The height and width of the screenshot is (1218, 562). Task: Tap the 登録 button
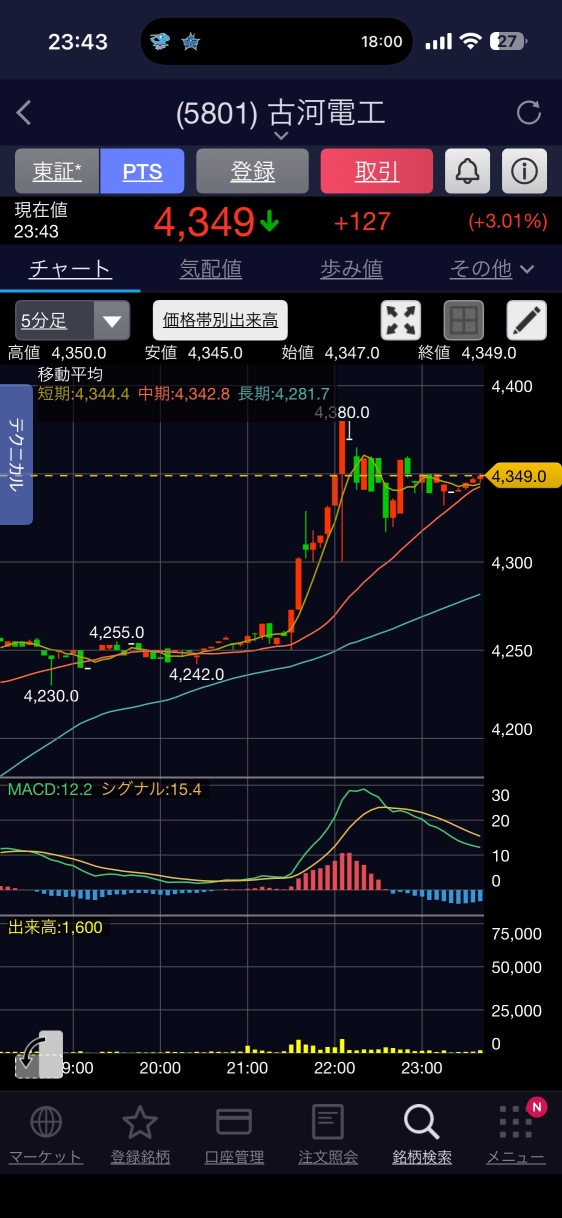pyautogui.click(x=252, y=171)
